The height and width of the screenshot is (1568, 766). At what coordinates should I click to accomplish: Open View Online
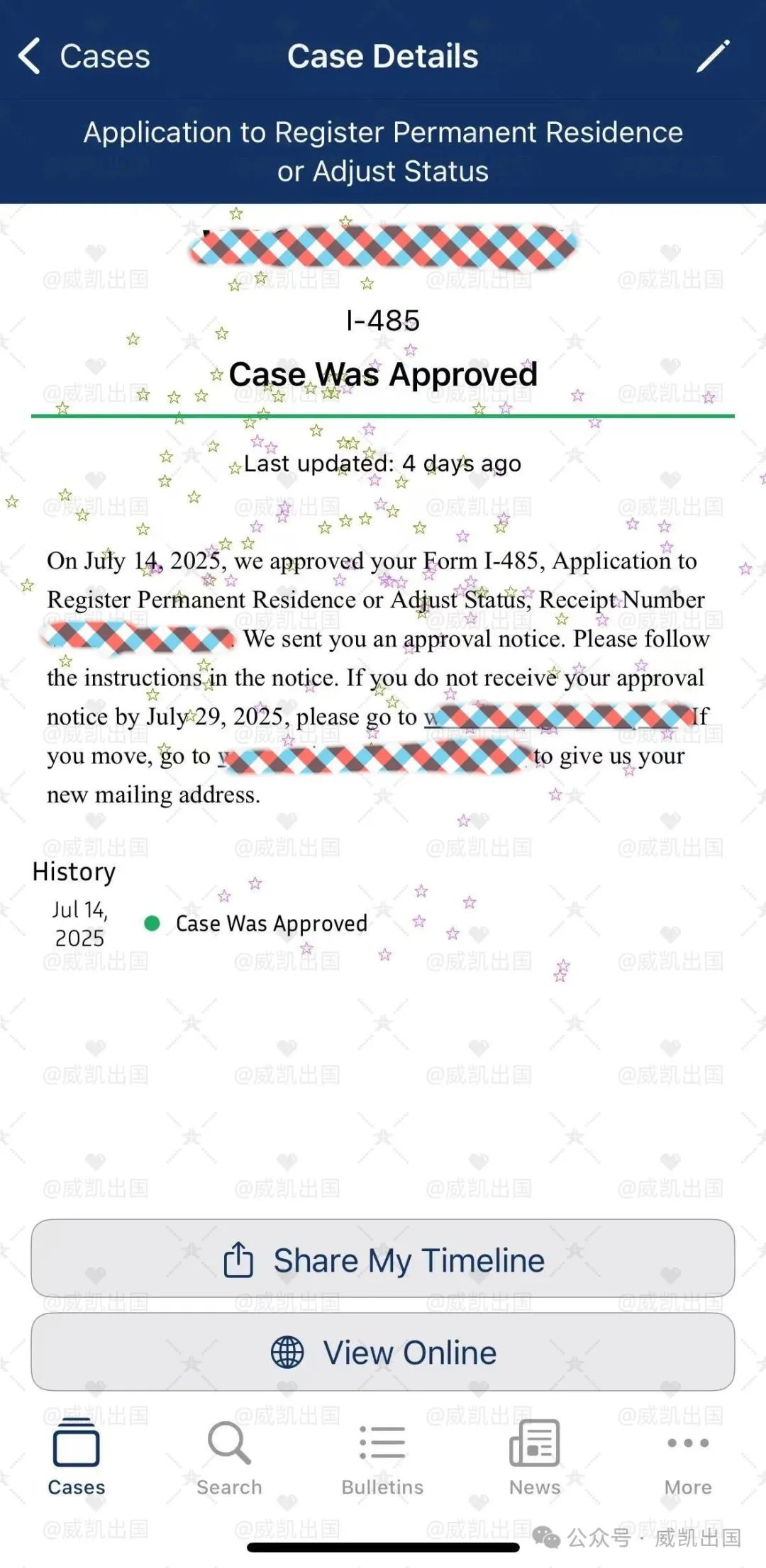click(x=383, y=1352)
